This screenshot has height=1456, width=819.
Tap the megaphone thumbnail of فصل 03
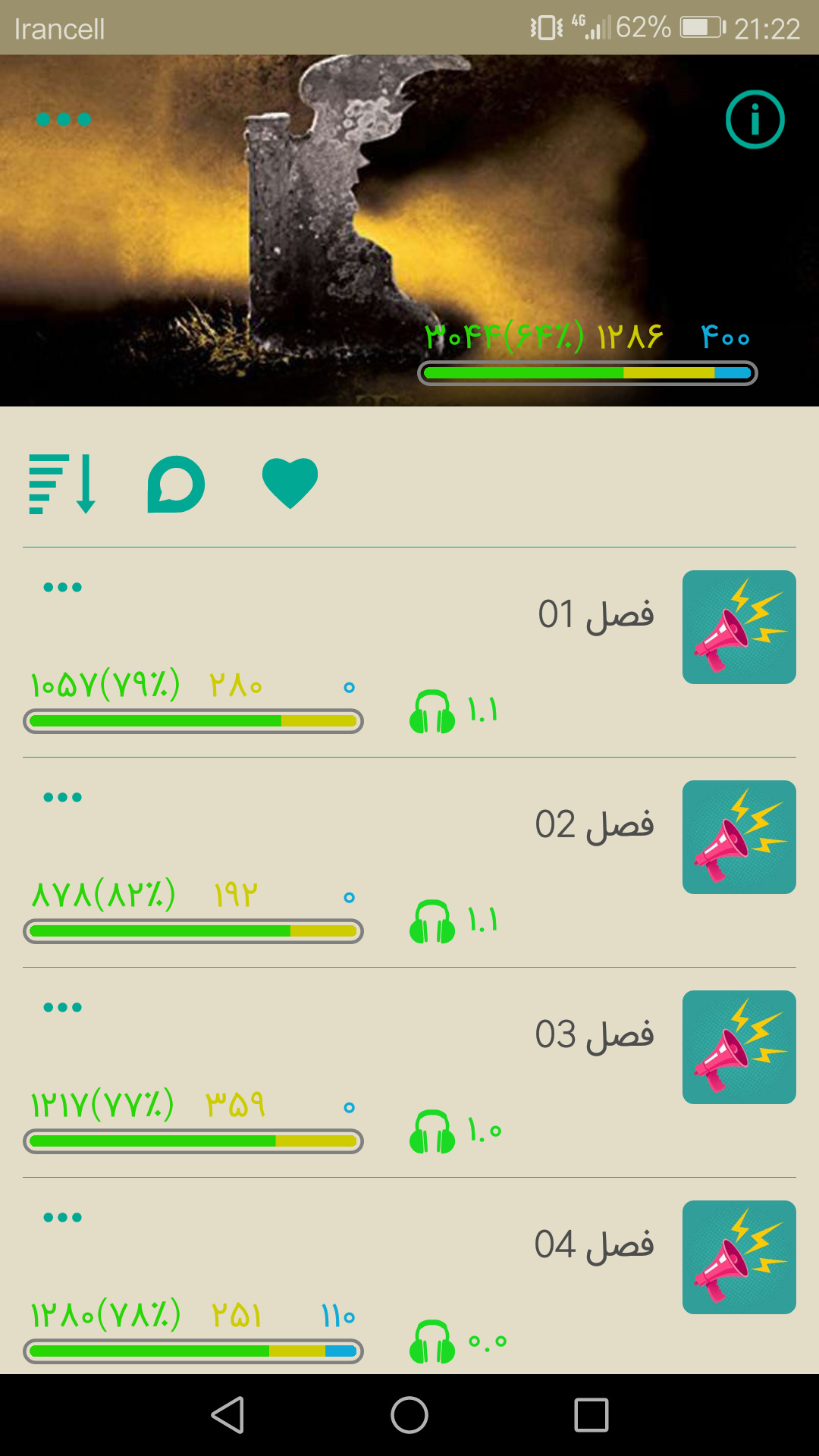[739, 1047]
